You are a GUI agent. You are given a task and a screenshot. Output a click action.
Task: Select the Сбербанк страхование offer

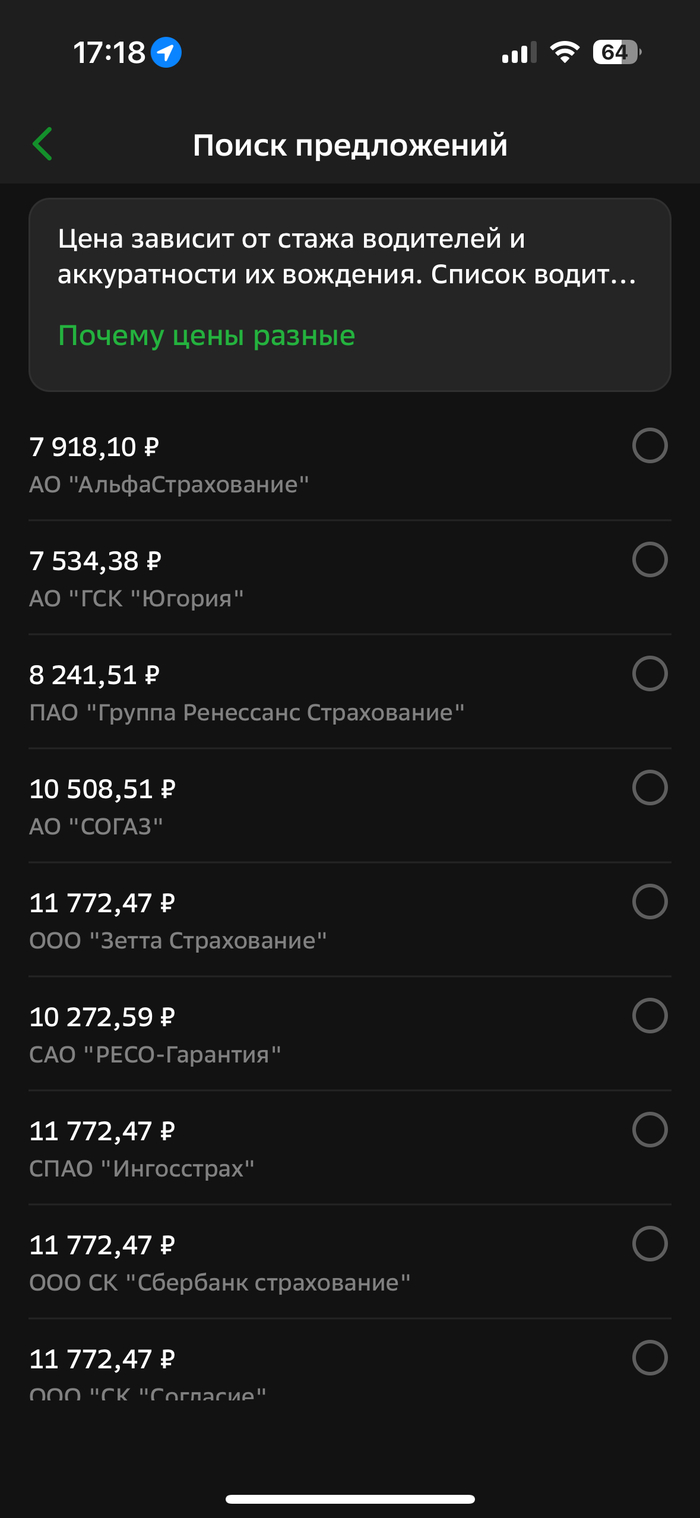point(649,1244)
